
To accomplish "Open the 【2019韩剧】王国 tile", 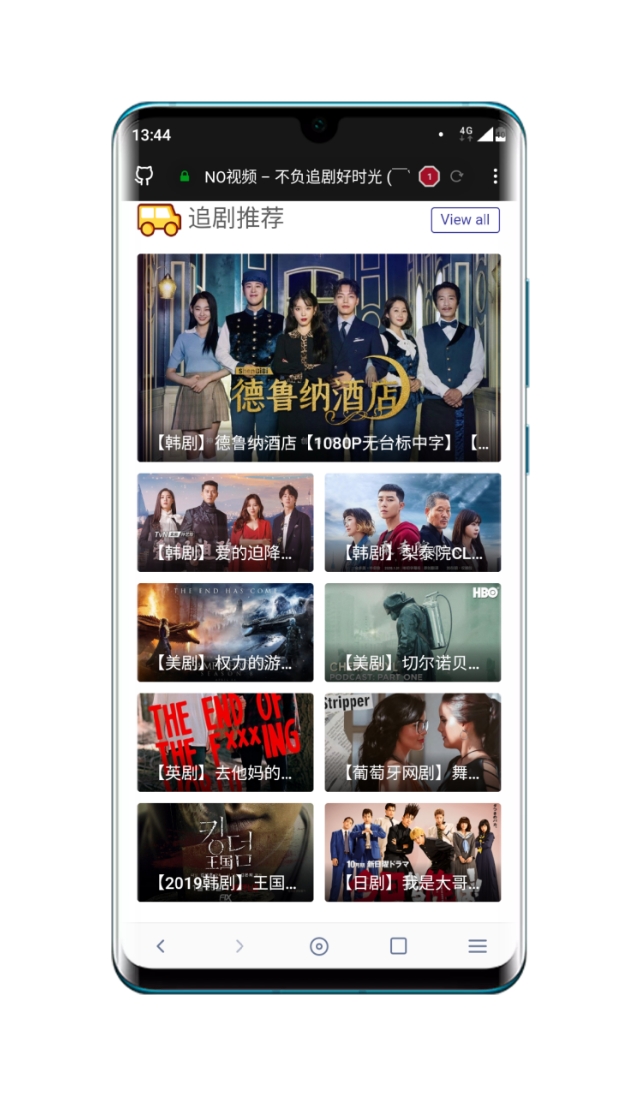I will point(225,852).
